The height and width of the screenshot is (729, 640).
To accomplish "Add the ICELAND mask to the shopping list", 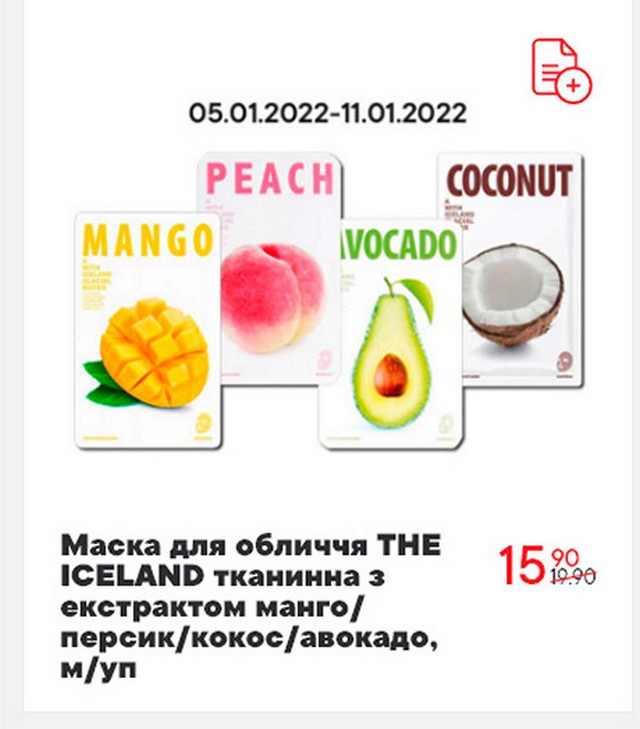I will [x=560, y=69].
